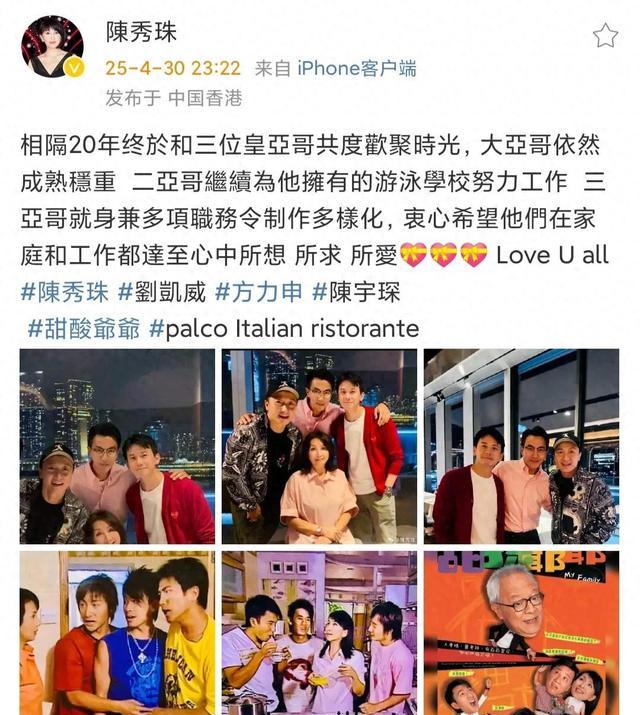Screen dimensions: 640x715
Task: Open 陳秀珠's profile avatar
Action: pyautogui.click(x=51, y=47)
